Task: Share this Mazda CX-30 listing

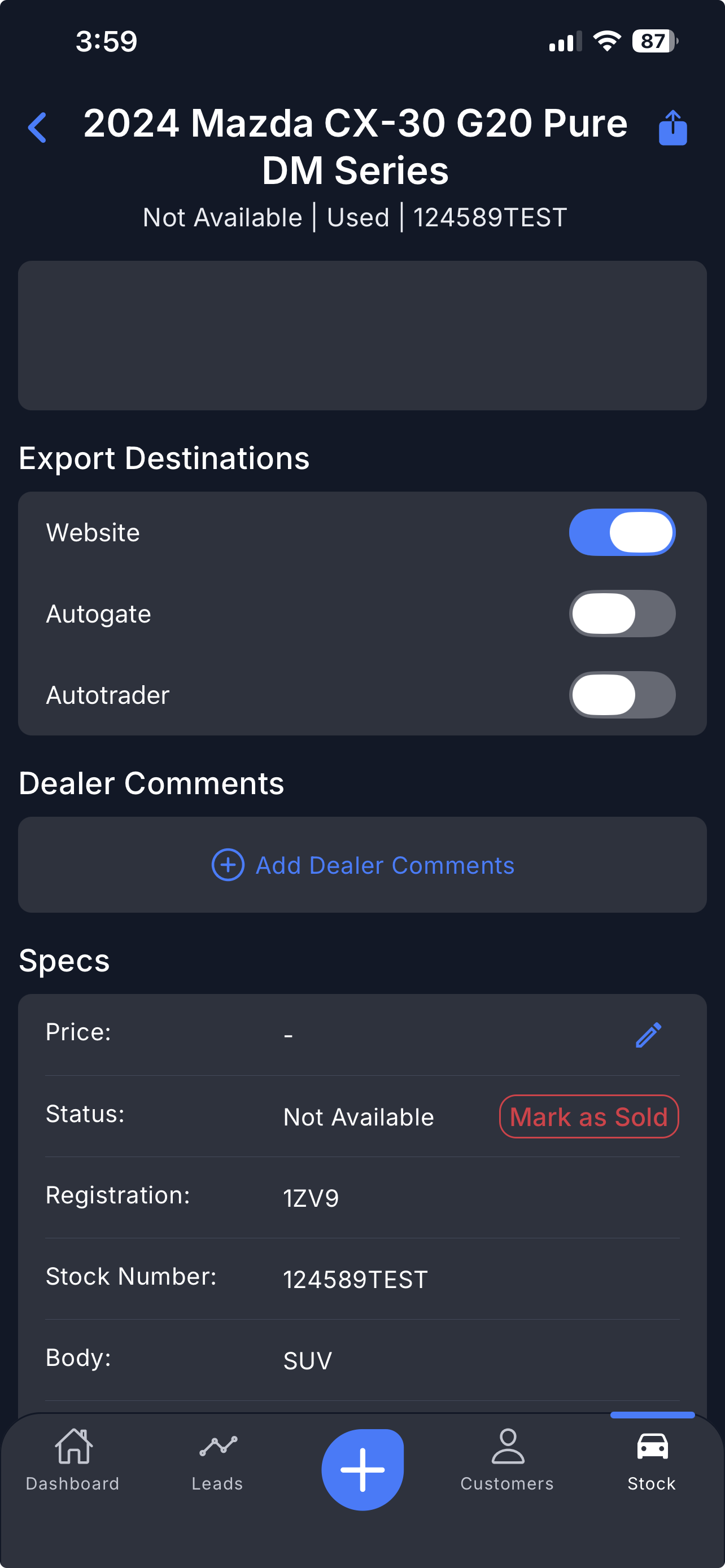Action: pos(672,128)
